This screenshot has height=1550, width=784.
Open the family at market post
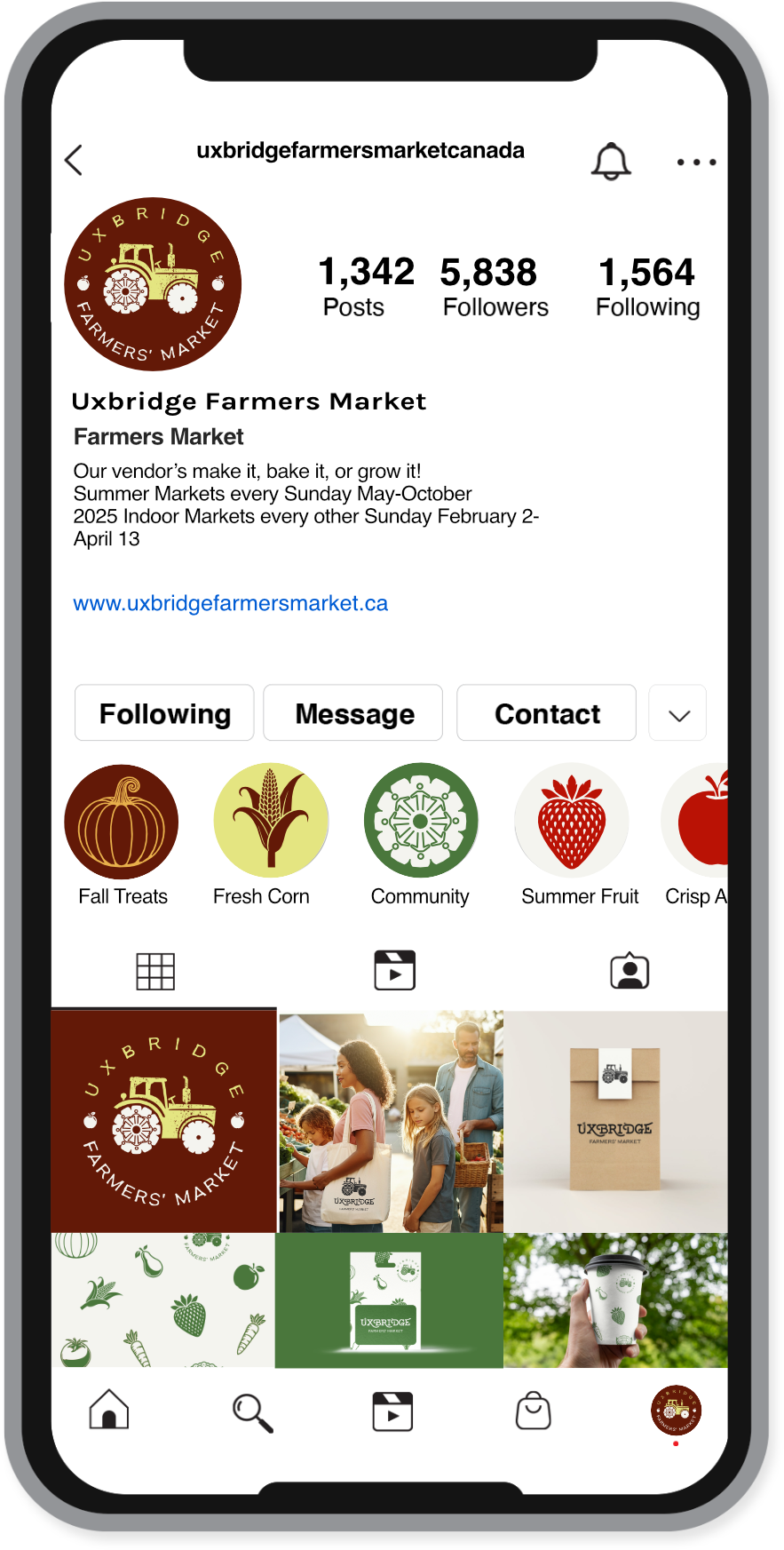392,1121
